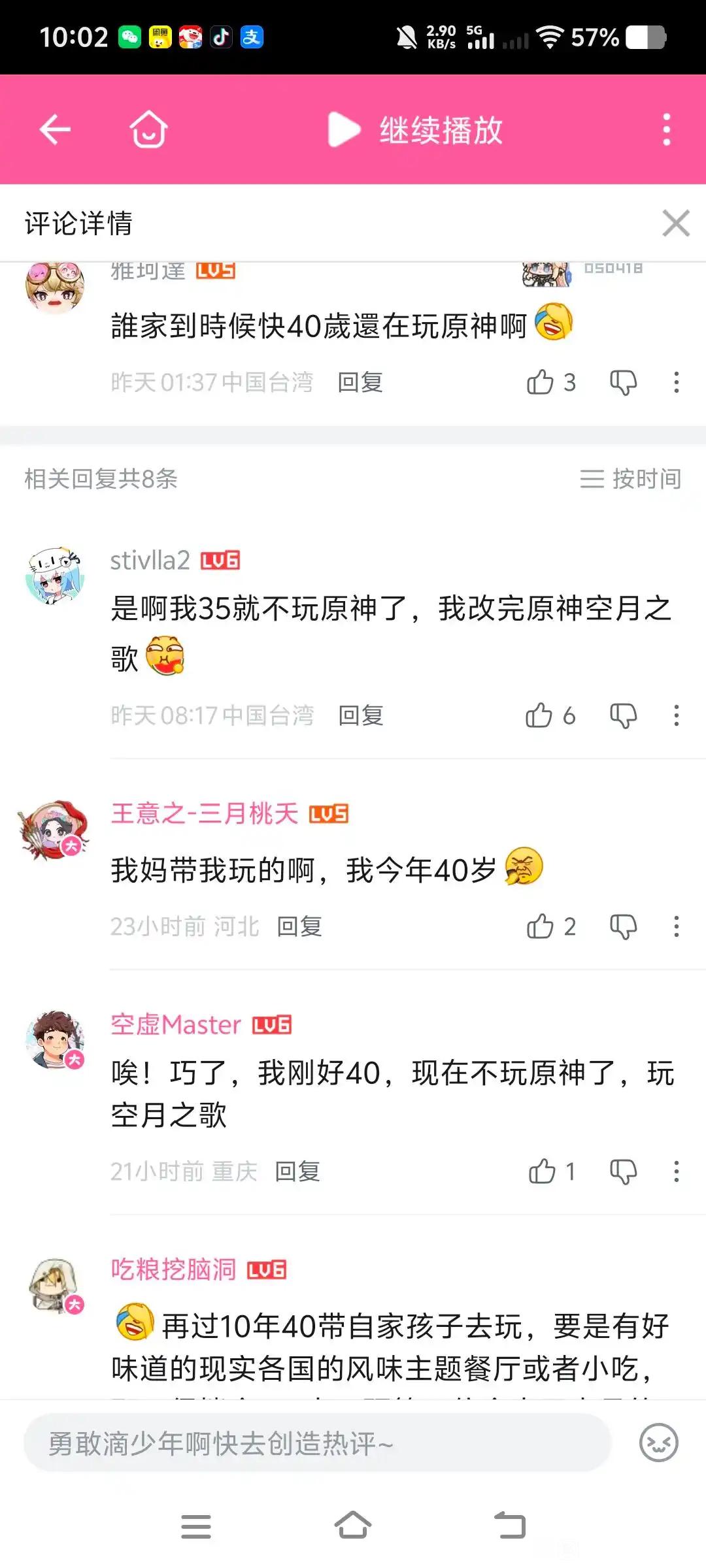706x1568 pixels.
Task: Dislike stivlla2's reply
Action: [x=623, y=715]
